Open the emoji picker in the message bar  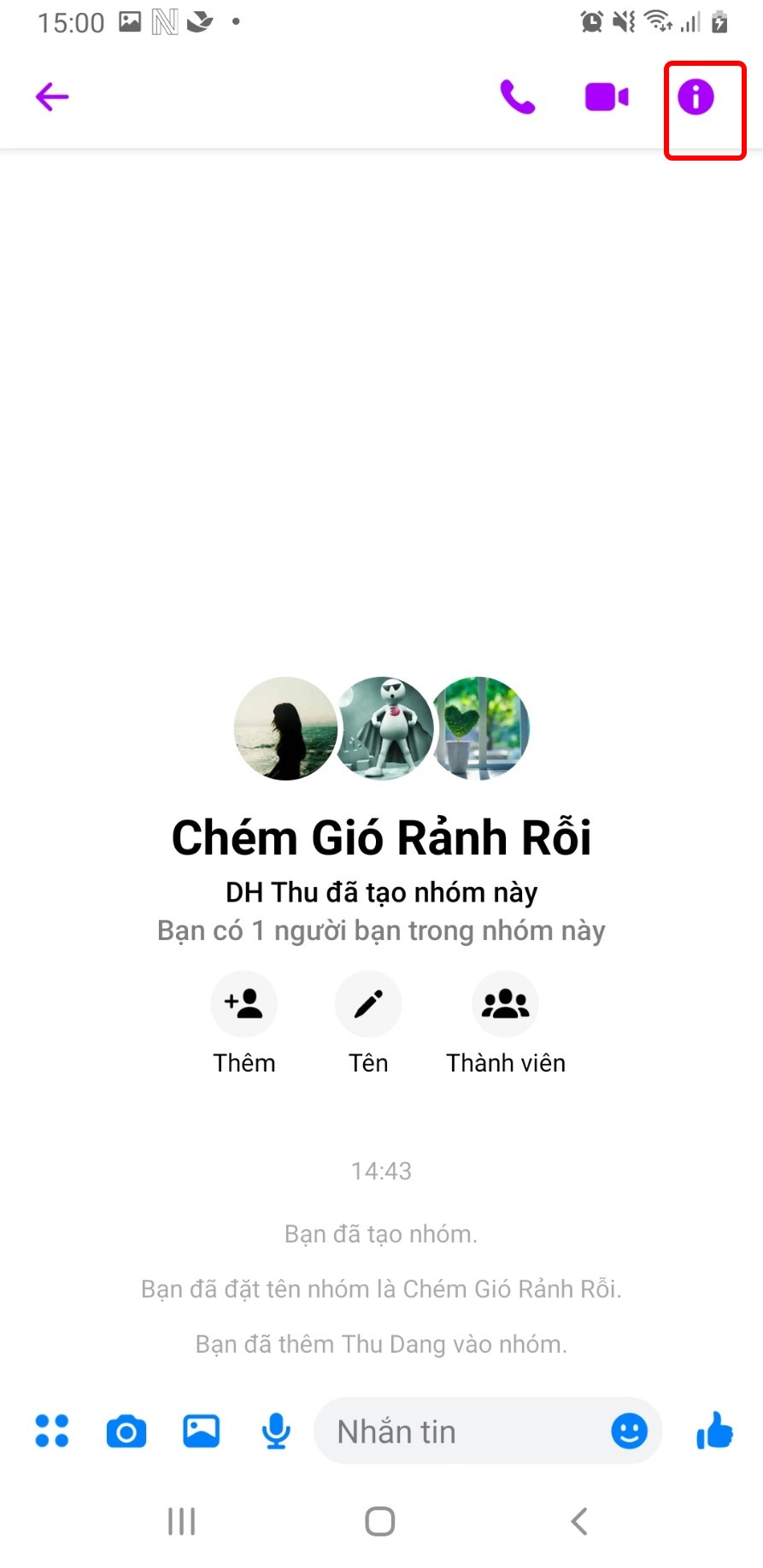(629, 1430)
